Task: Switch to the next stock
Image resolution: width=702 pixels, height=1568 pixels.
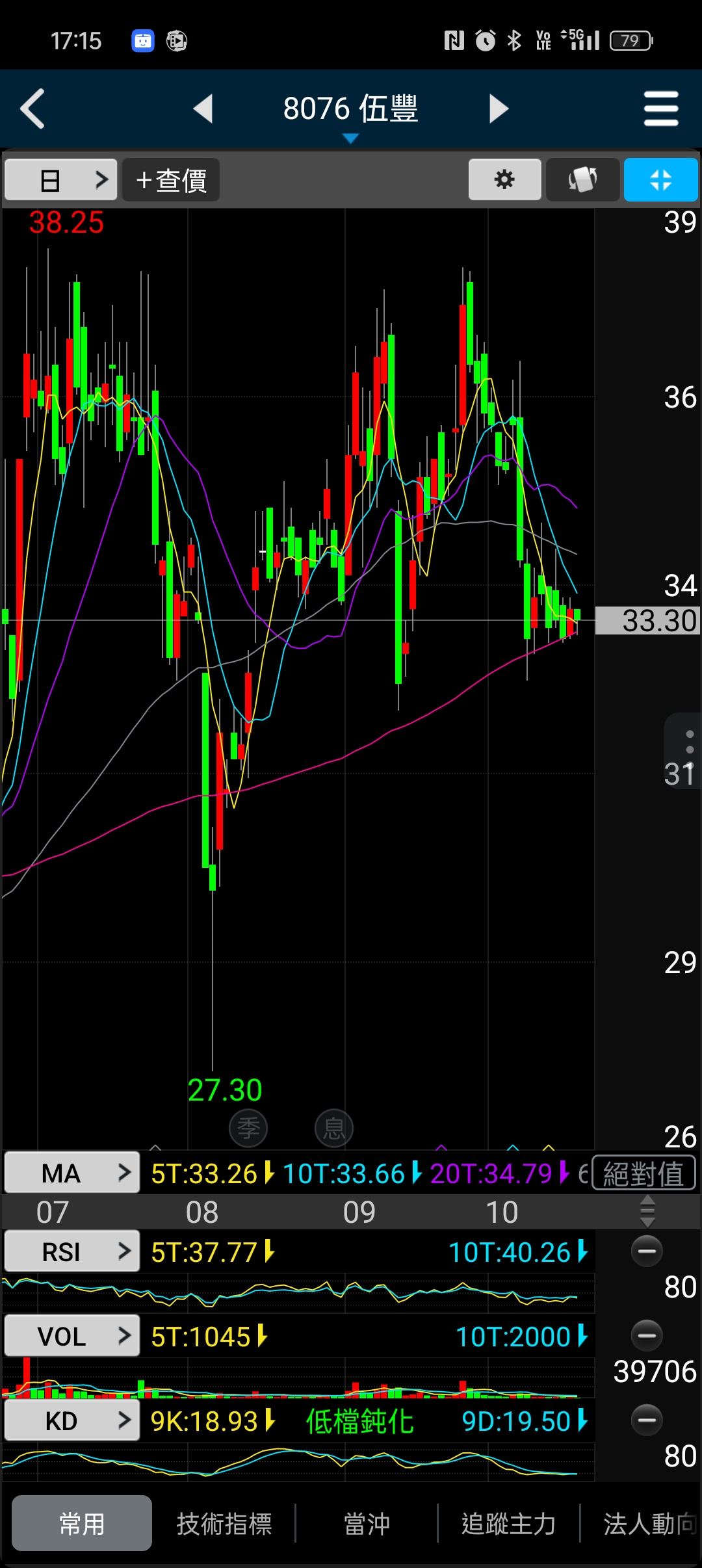Action: (x=499, y=109)
